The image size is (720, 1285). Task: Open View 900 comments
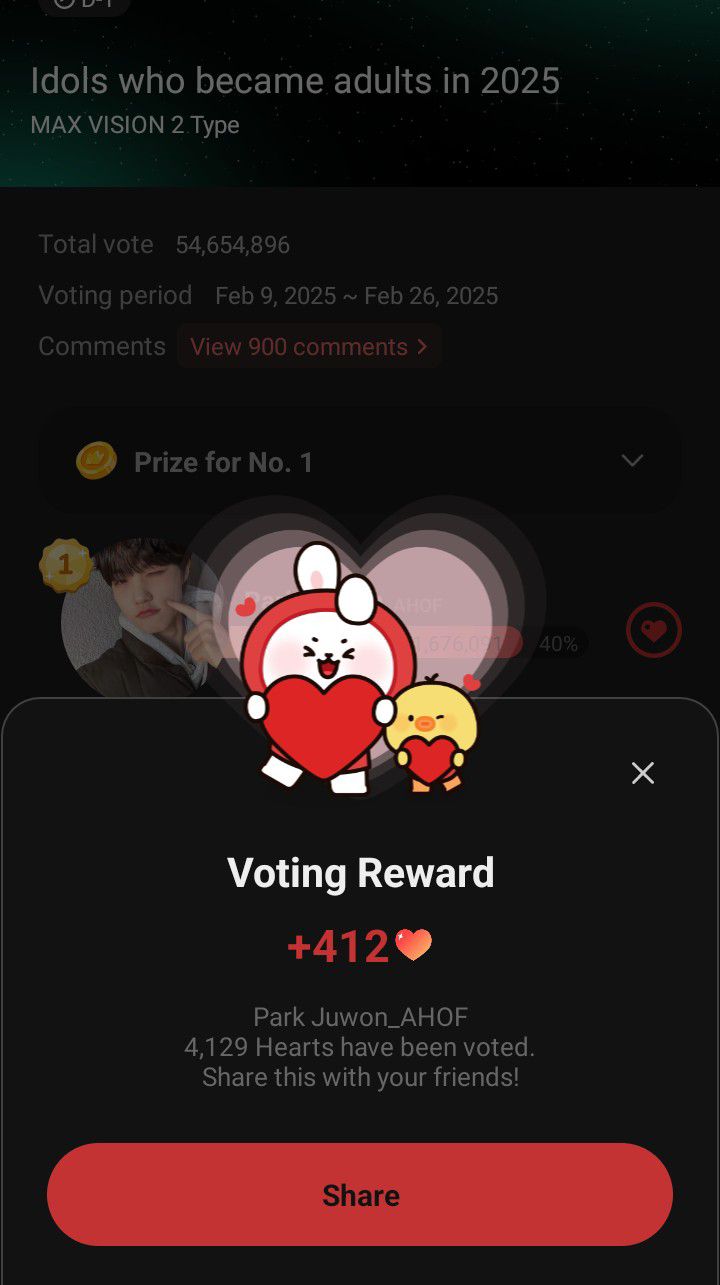309,347
